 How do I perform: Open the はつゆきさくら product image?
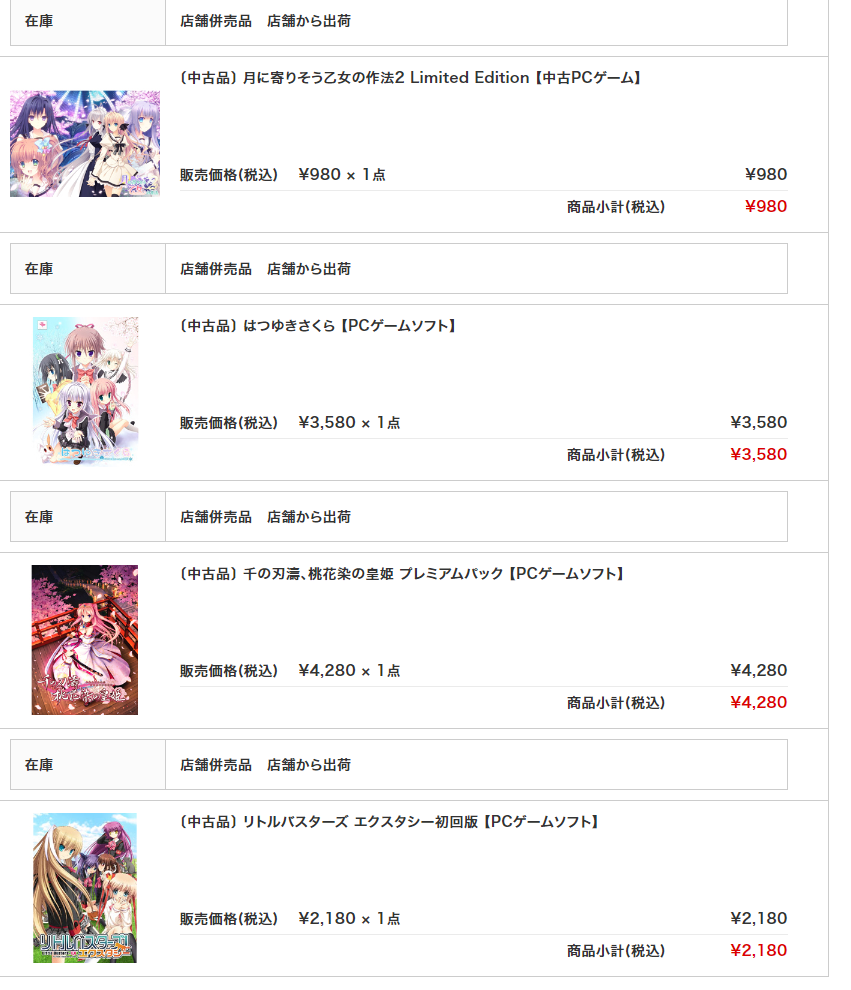point(85,391)
